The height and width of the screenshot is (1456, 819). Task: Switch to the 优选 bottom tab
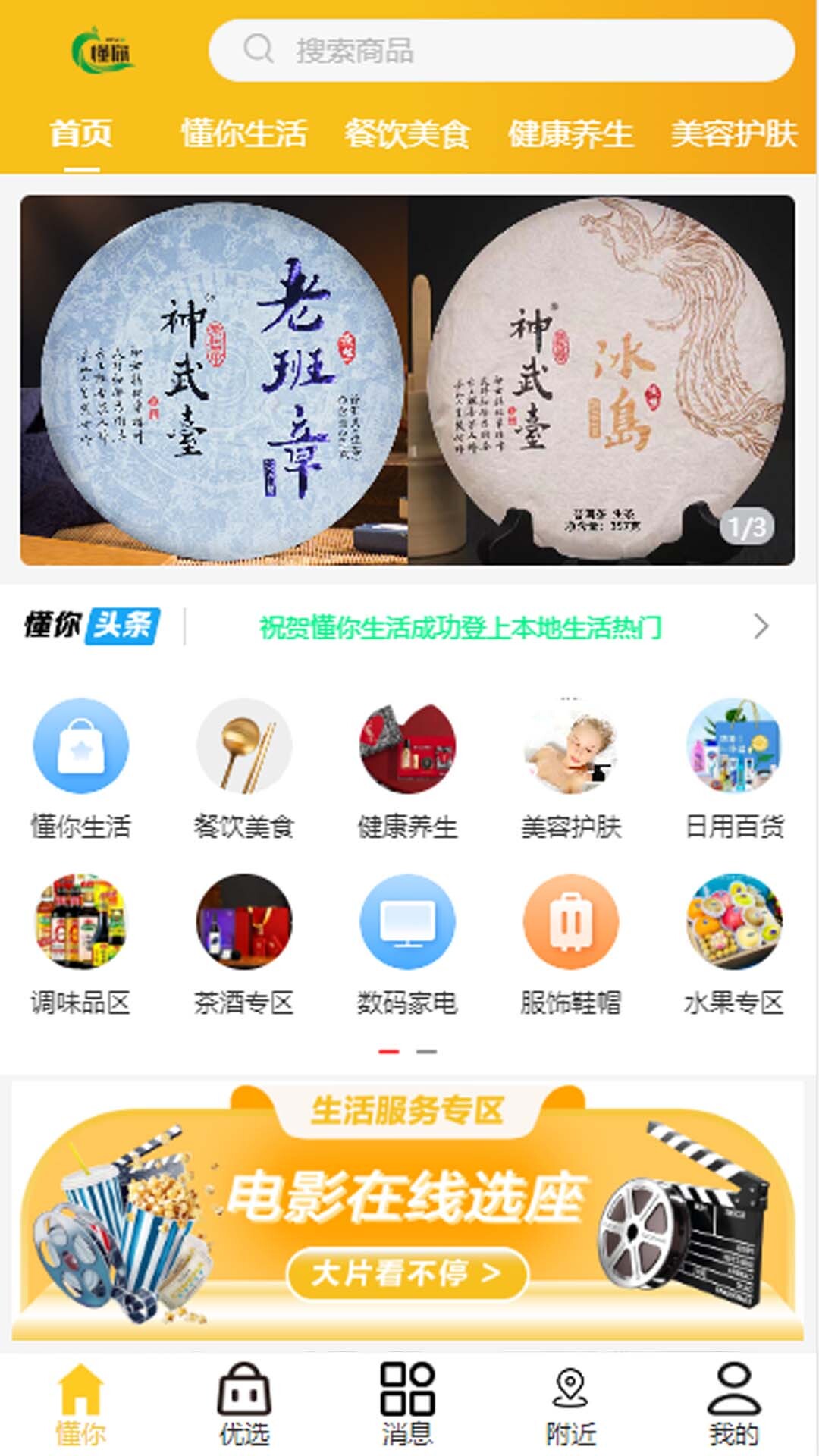click(244, 1404)
